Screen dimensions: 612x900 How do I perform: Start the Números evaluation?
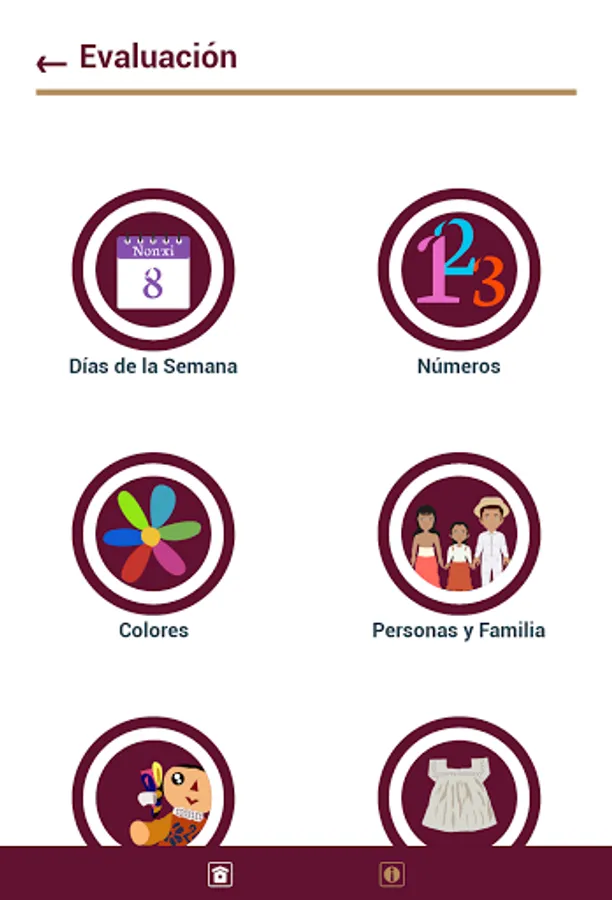click(459, 270)
